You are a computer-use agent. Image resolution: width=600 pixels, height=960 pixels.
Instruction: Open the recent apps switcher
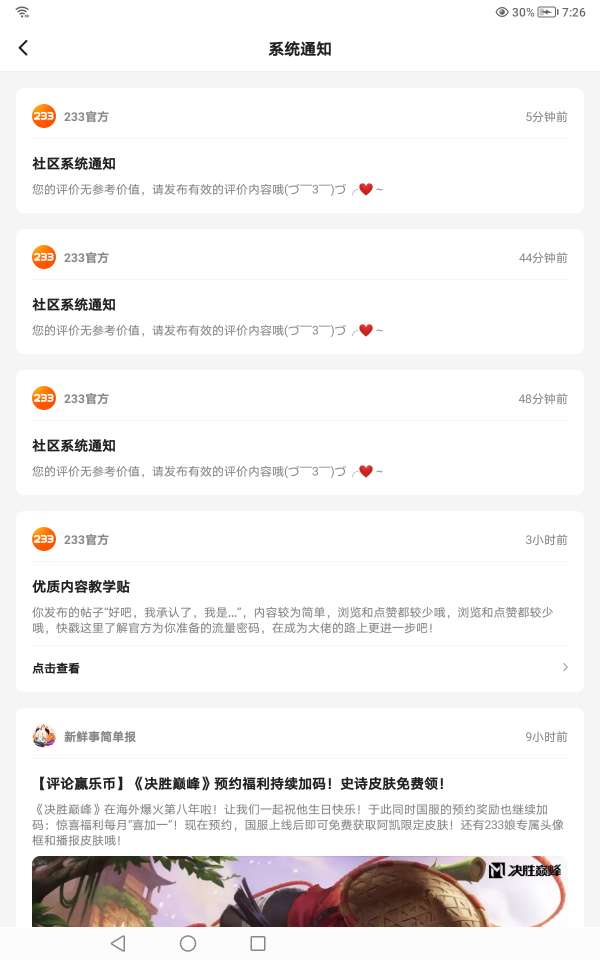[258, 943]
